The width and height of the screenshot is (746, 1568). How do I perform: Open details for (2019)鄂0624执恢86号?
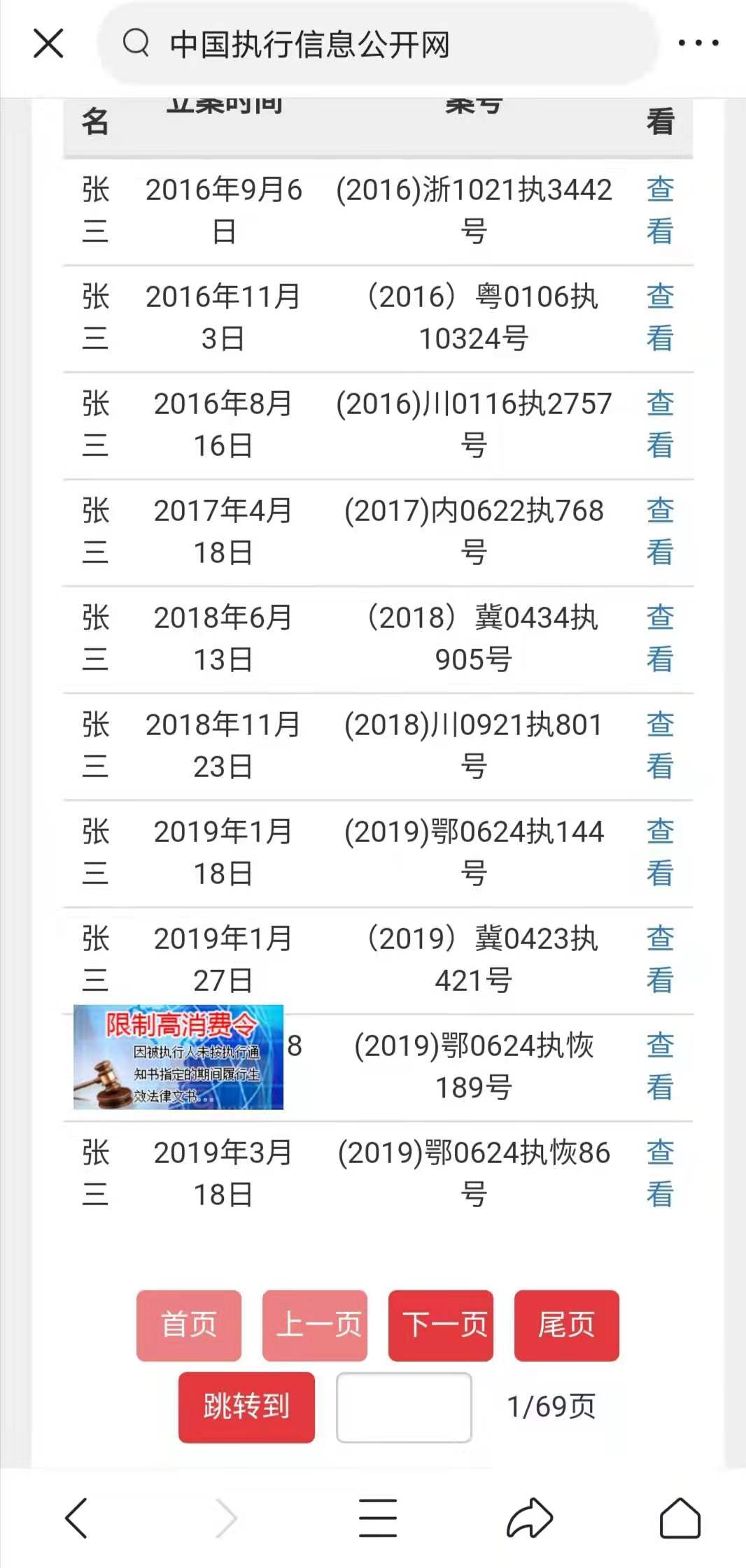[659, 1174]
